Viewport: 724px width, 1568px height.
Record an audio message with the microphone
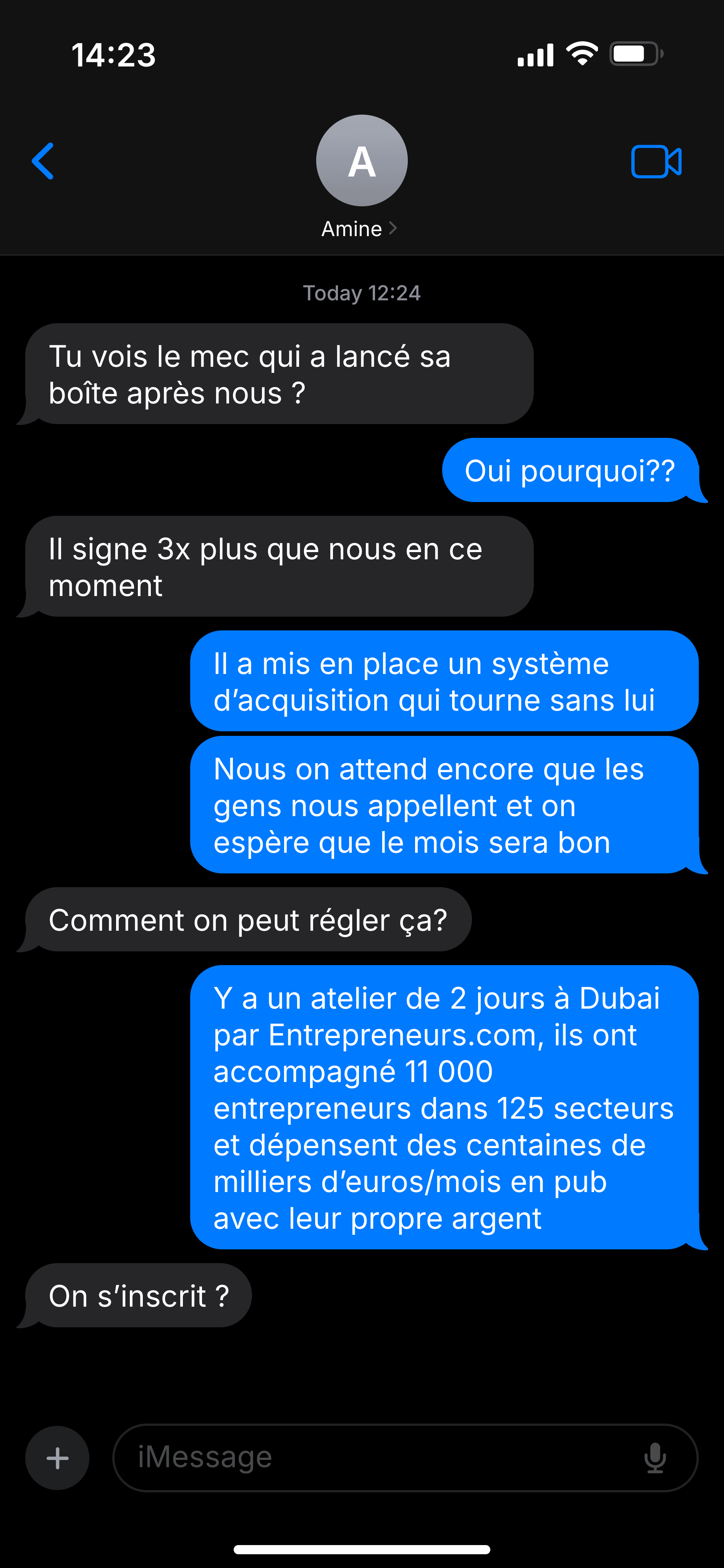(655, 1458)
